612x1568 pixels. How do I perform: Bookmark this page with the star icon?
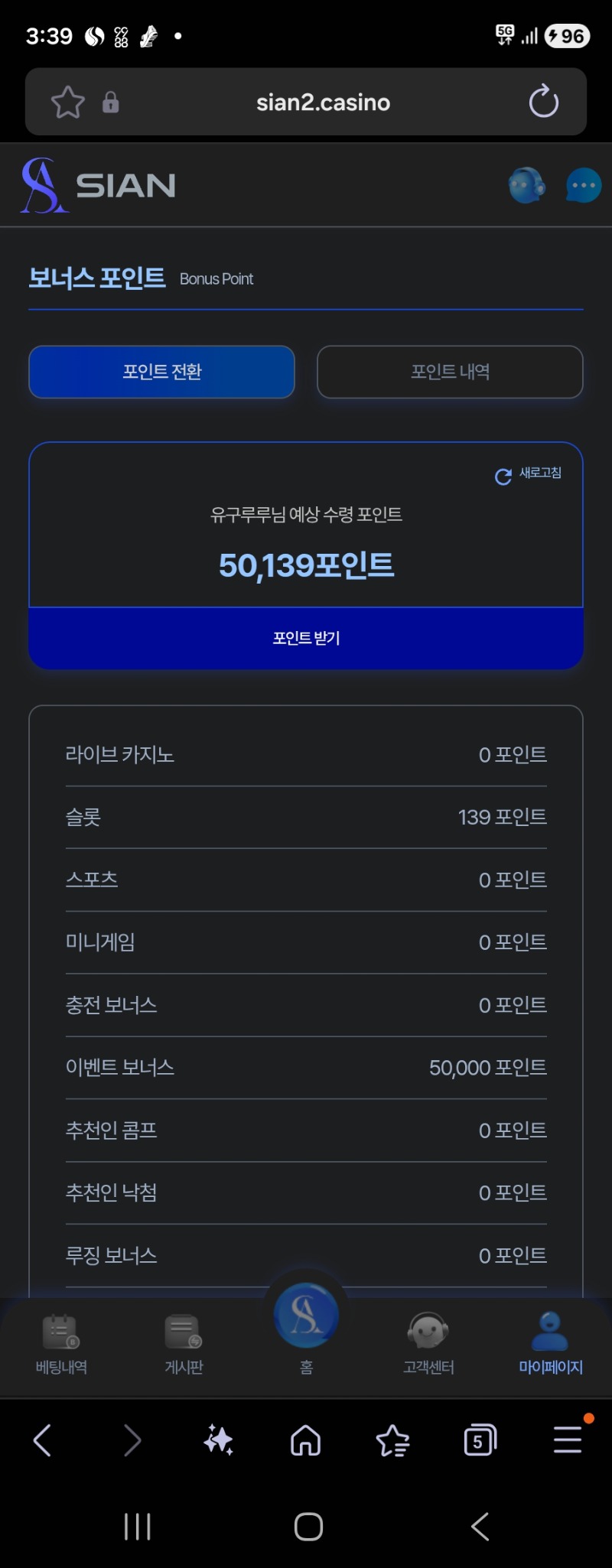[x=67, y=102]
